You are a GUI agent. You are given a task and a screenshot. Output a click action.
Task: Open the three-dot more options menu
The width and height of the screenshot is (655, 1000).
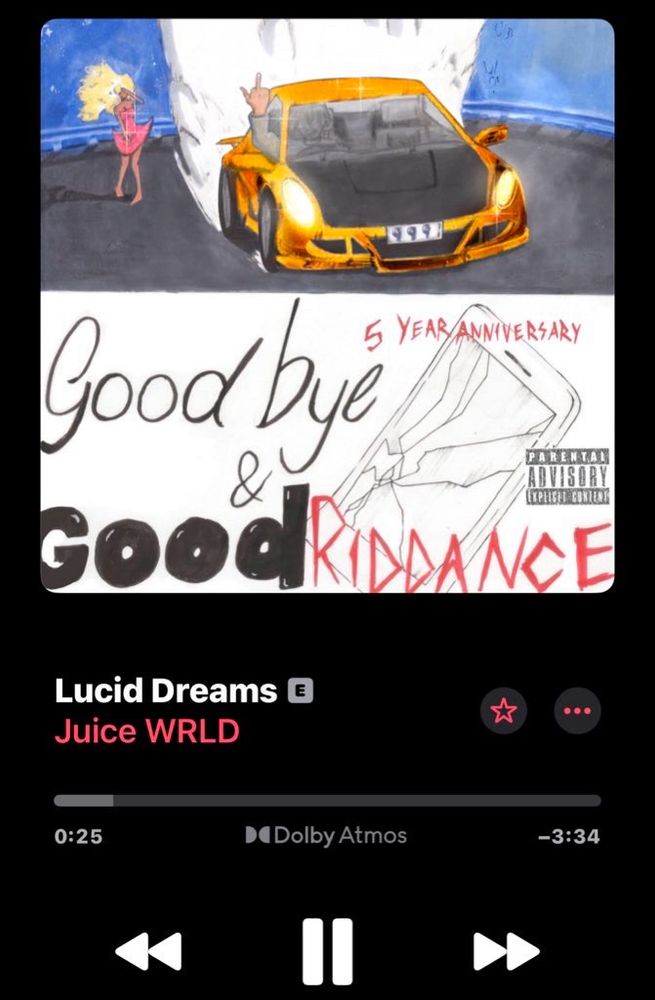pos(577,711)
